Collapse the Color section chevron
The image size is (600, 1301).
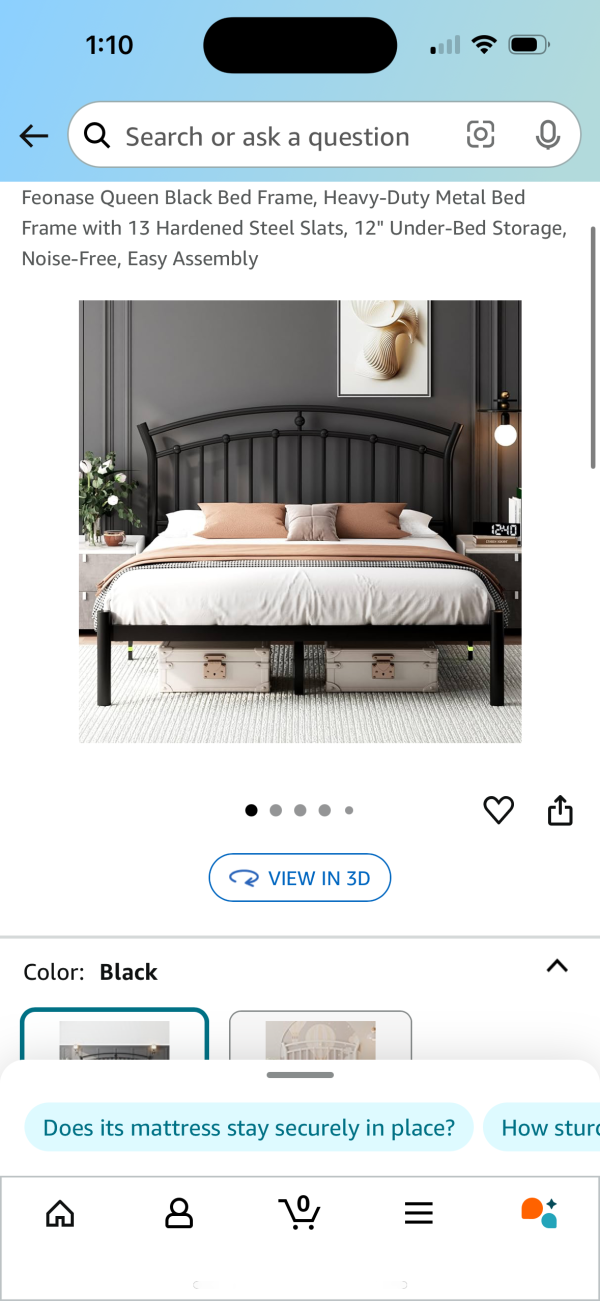pos(557,966)
